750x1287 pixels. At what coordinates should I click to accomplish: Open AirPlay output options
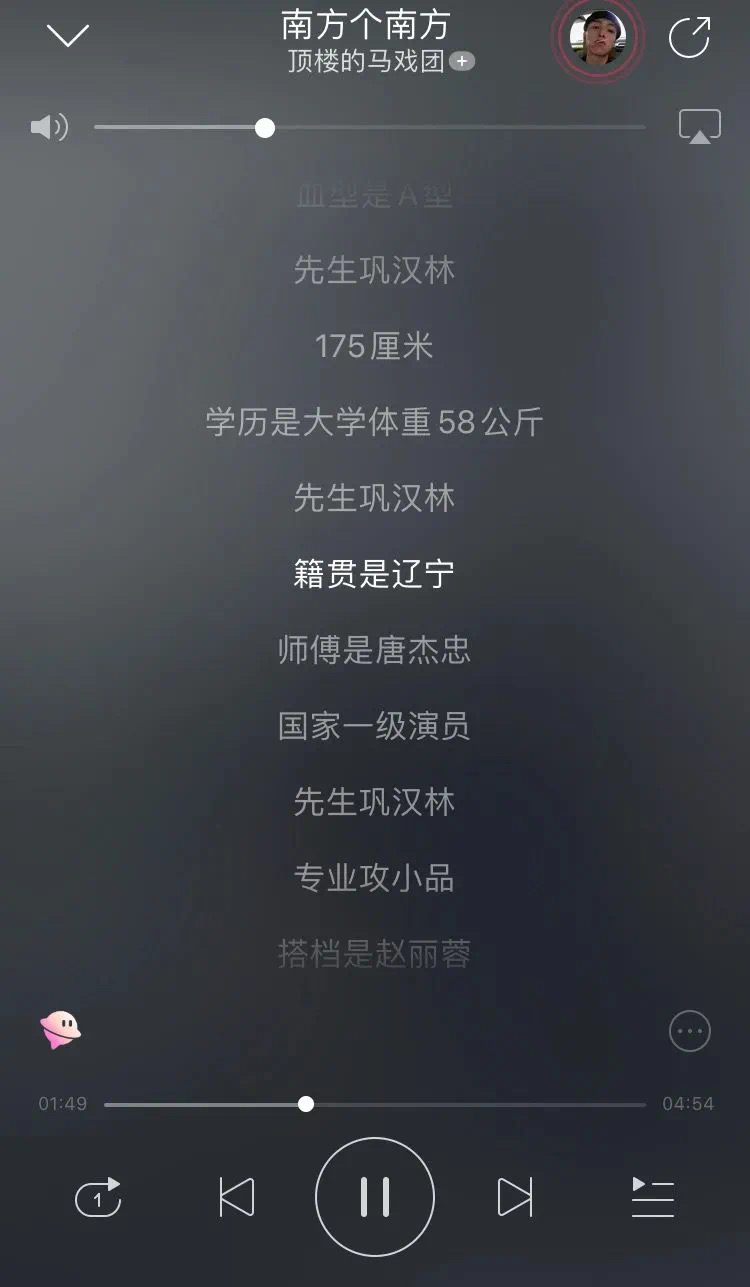[700, 127]
